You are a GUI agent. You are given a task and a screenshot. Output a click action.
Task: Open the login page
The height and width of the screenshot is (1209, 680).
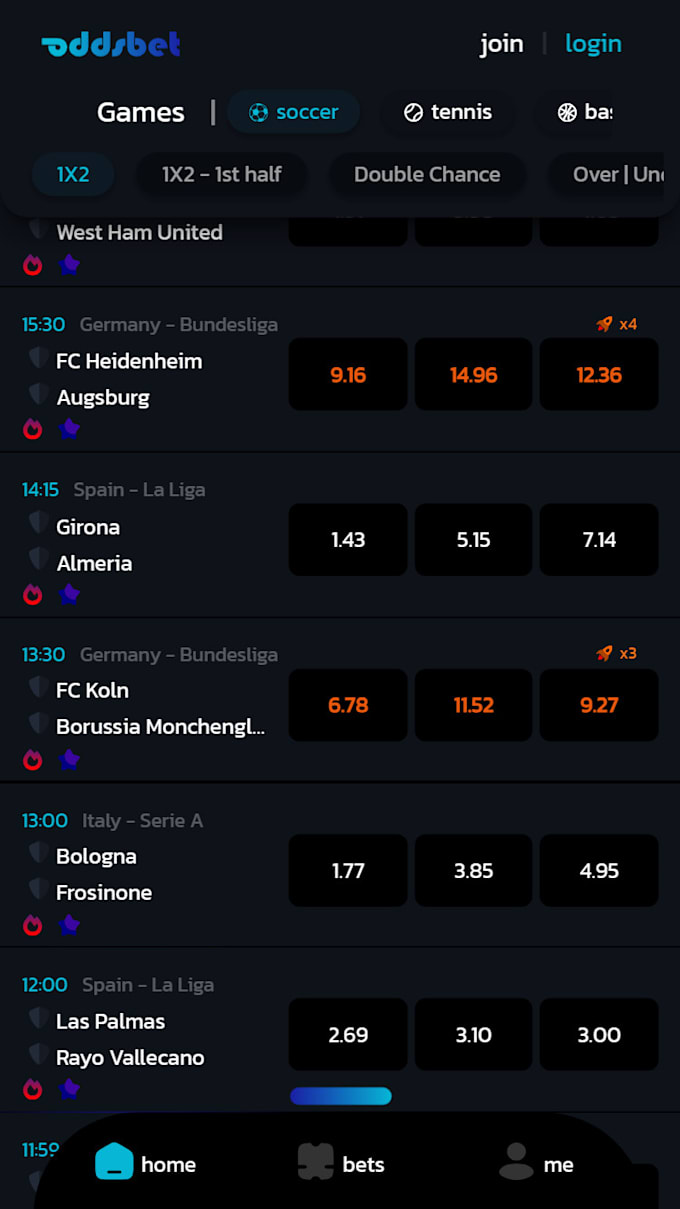[593, 44]
